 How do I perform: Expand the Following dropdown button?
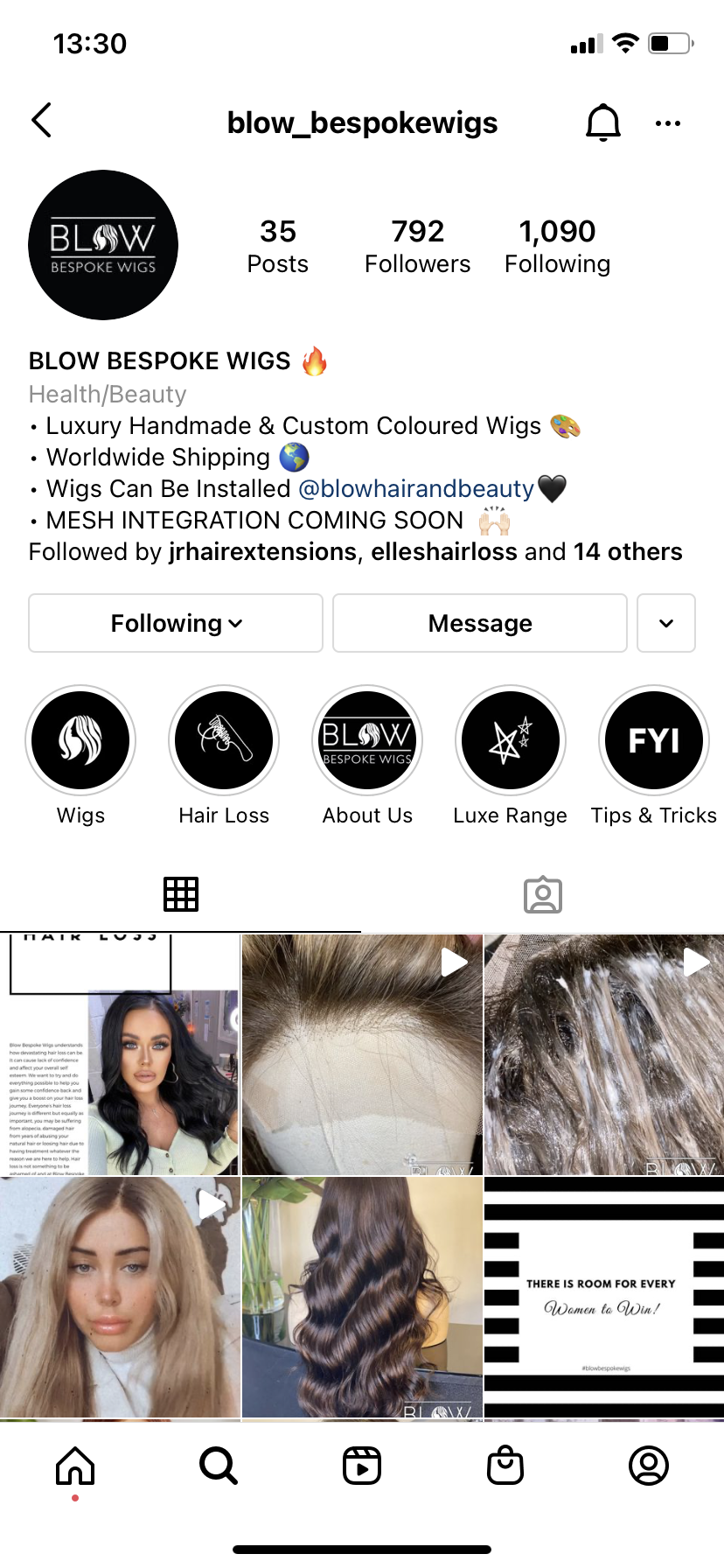176,623
